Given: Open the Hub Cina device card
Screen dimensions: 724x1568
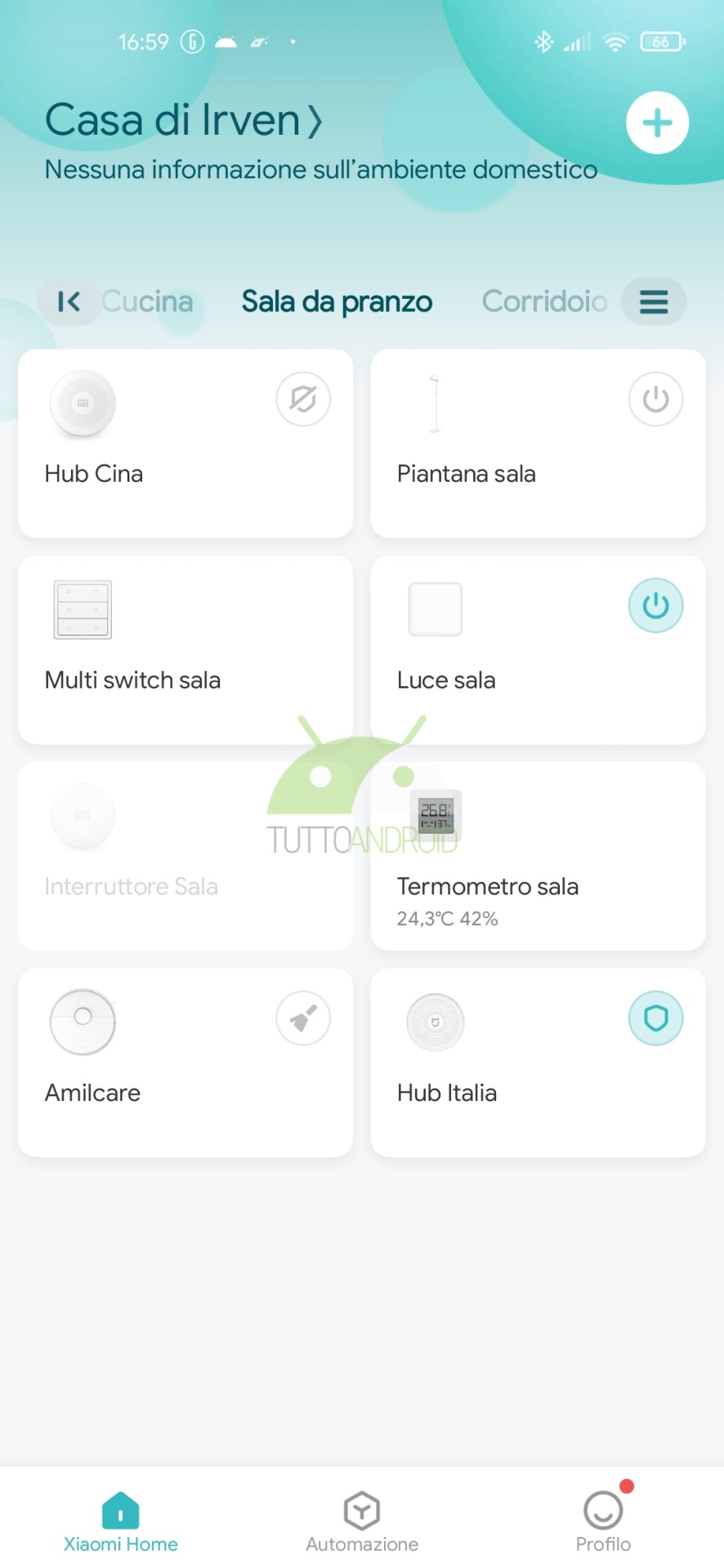Looking at the screenshot, I should [185, 443].
